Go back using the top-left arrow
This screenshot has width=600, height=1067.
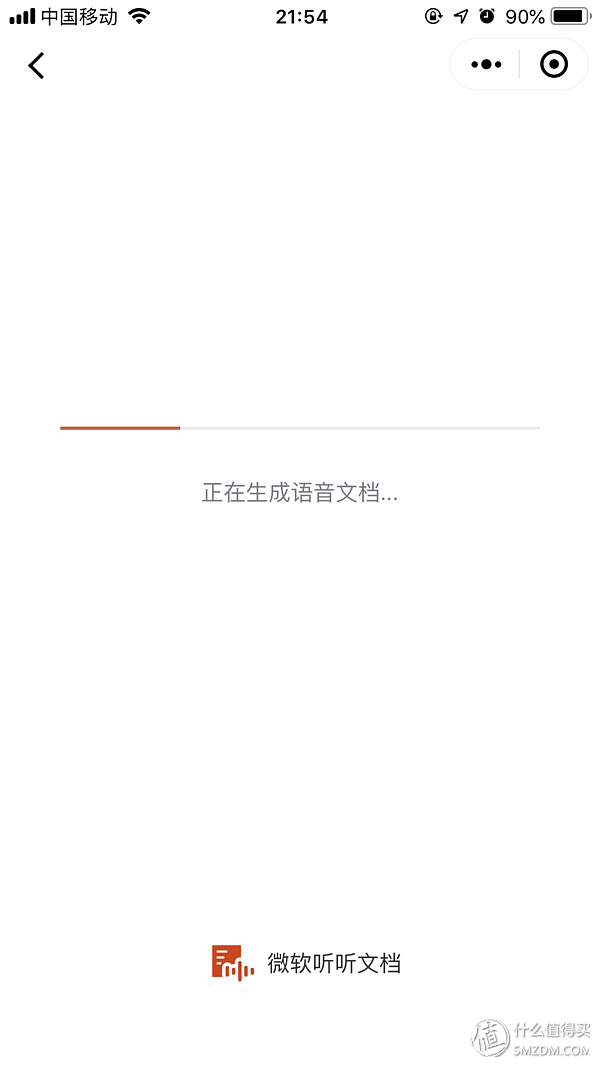click(36, 66)
